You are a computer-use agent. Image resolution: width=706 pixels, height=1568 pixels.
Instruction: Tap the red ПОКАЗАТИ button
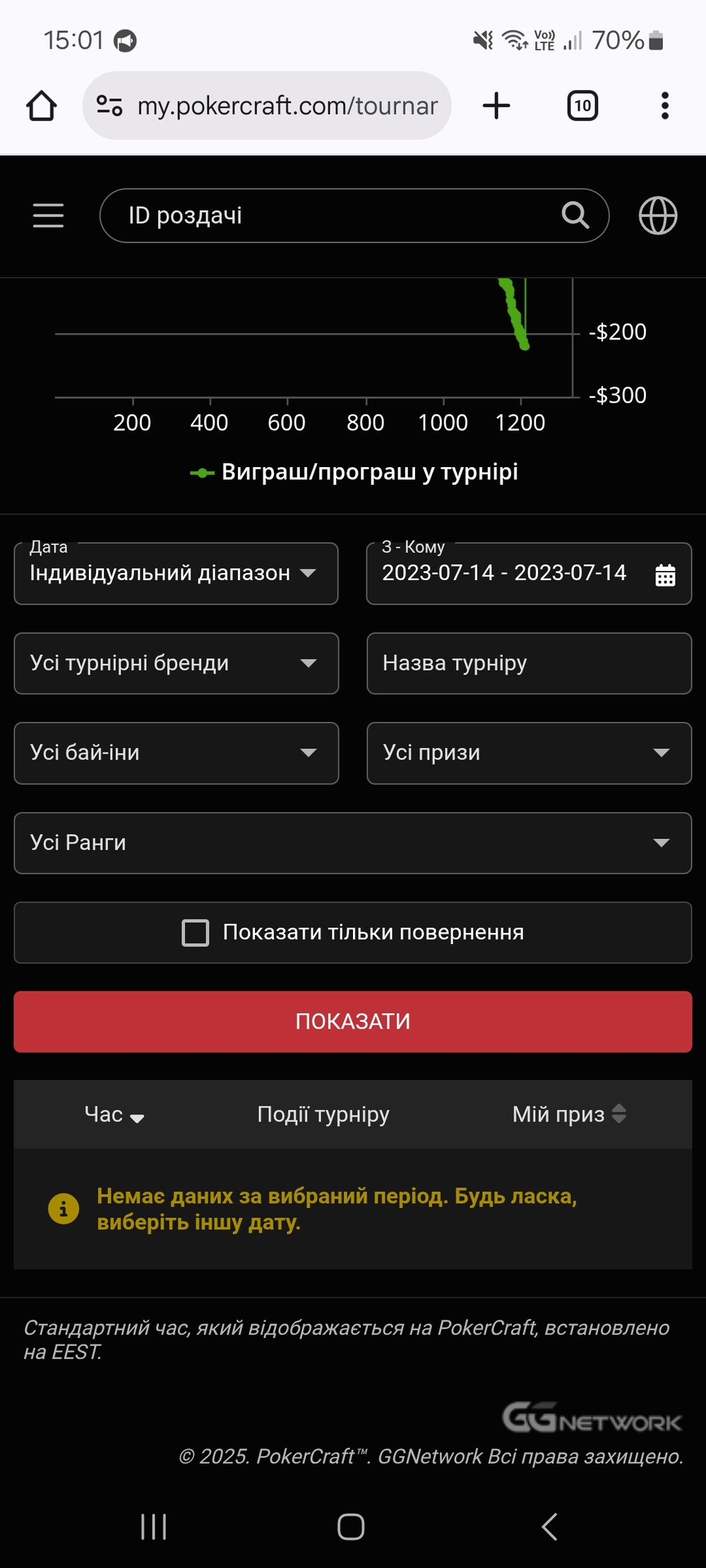(x=352, y=1022)
